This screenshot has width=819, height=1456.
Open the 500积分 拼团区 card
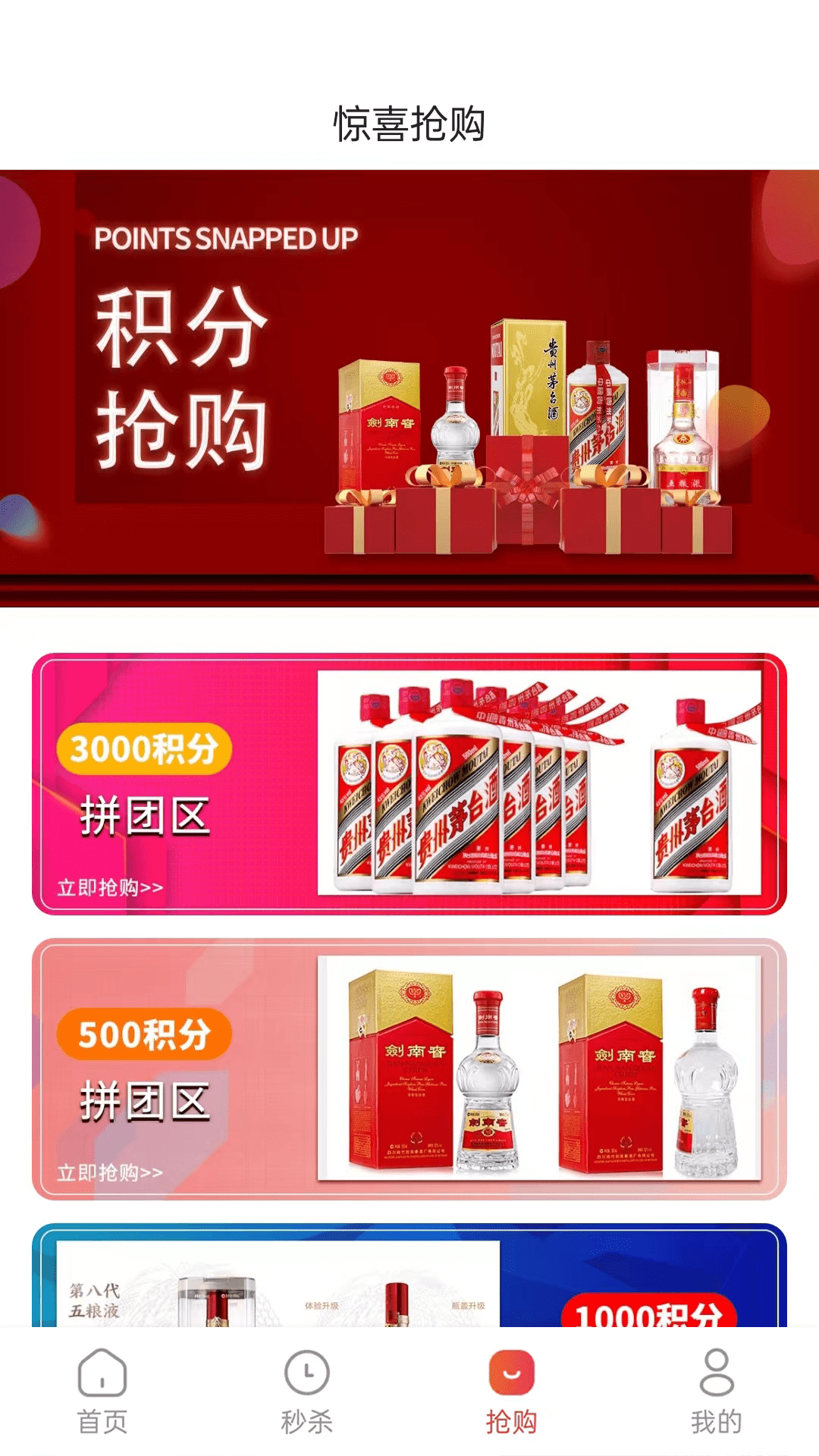click(x=409, y=1068)
